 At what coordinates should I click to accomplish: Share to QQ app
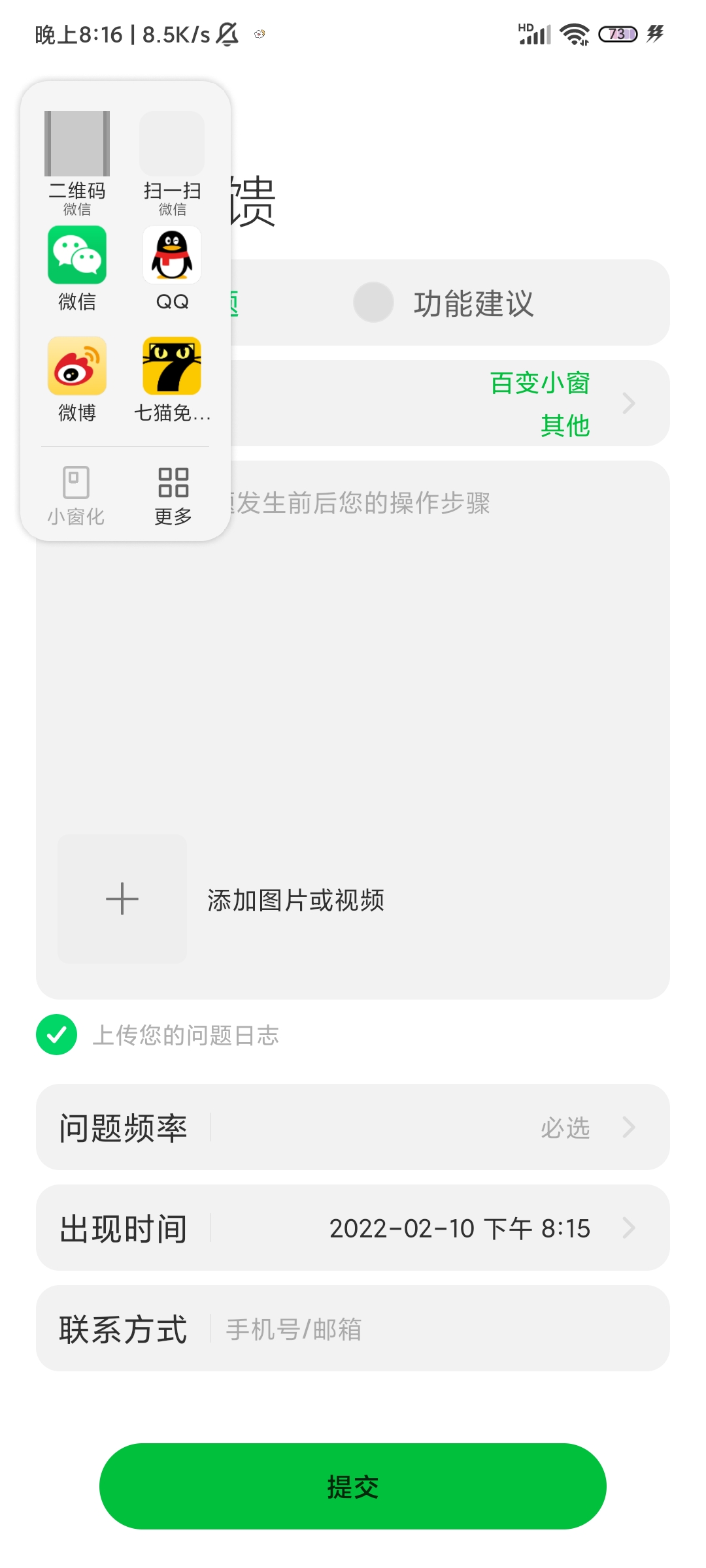(172, 269)
